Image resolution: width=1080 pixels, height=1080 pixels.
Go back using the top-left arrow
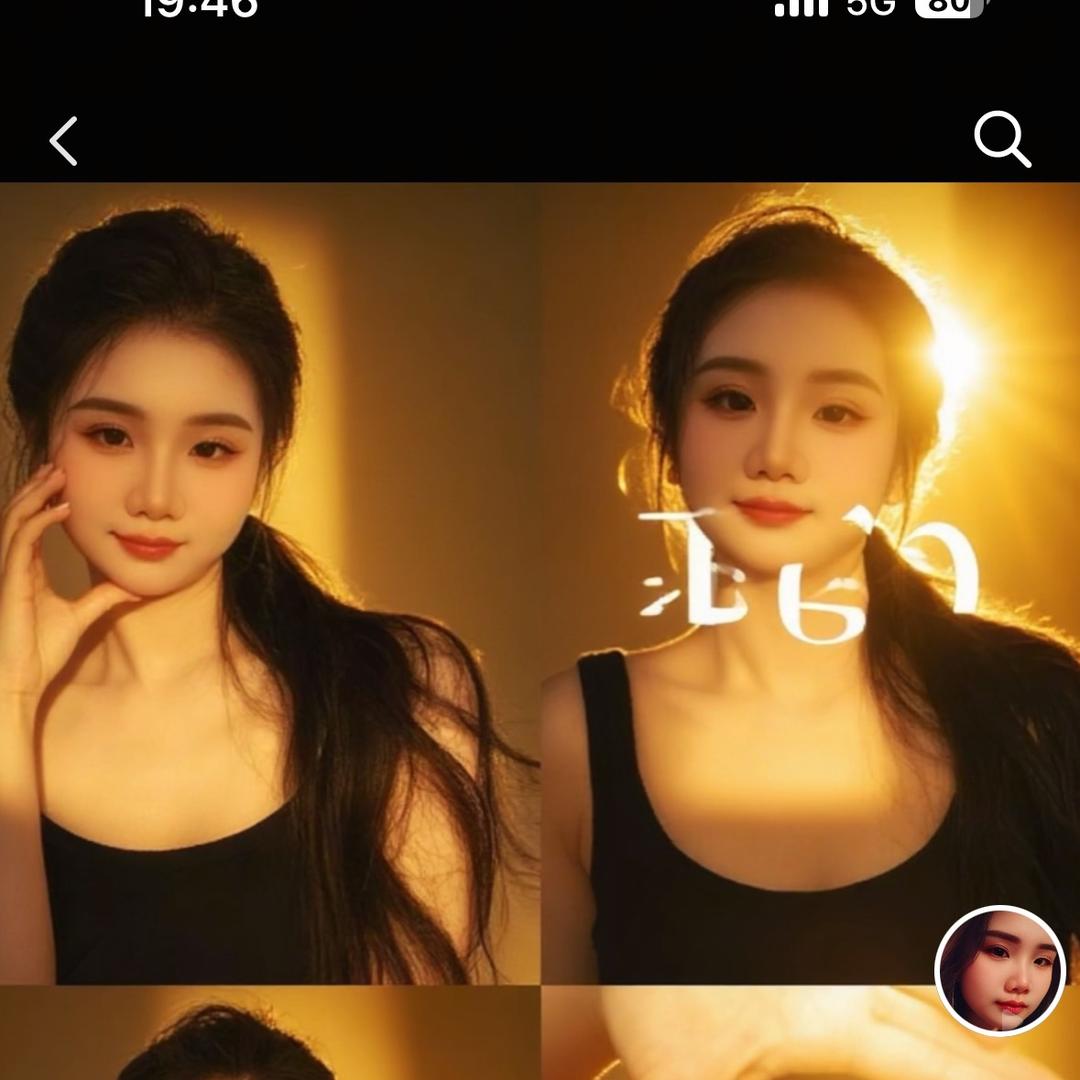coord(64,141)
